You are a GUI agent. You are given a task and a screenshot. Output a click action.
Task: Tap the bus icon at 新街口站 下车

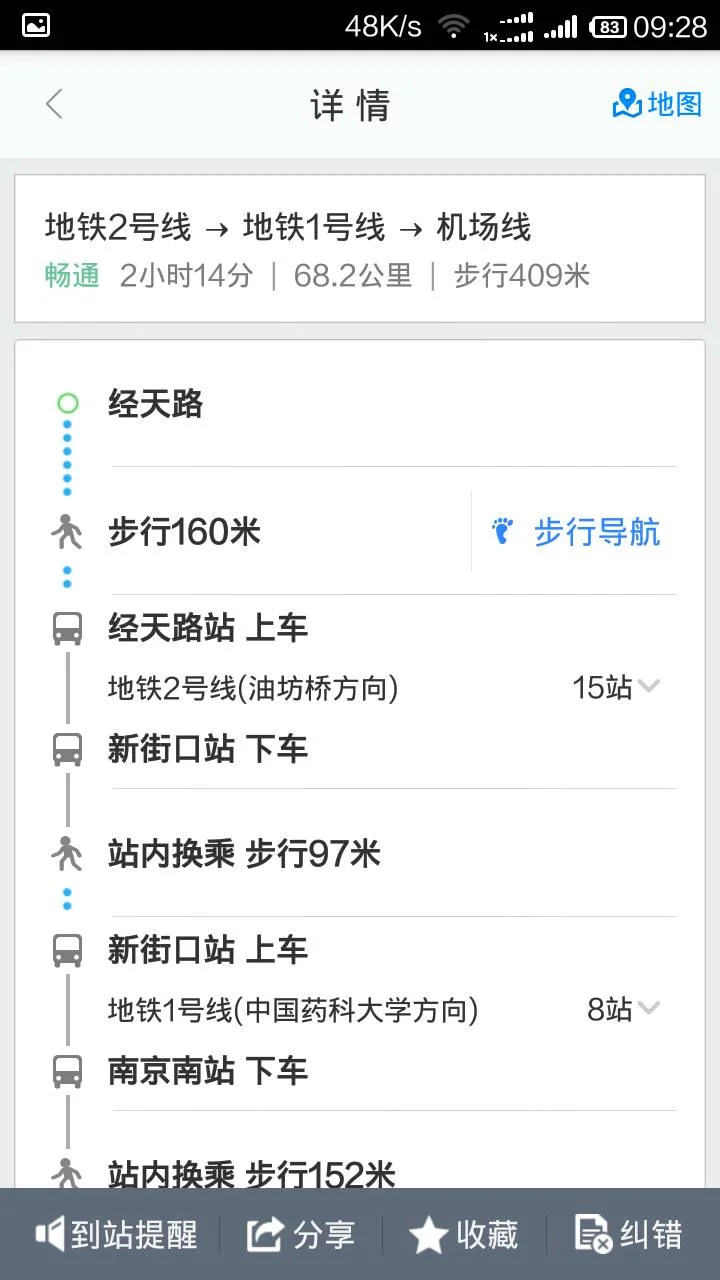click(x=66, y=749)
